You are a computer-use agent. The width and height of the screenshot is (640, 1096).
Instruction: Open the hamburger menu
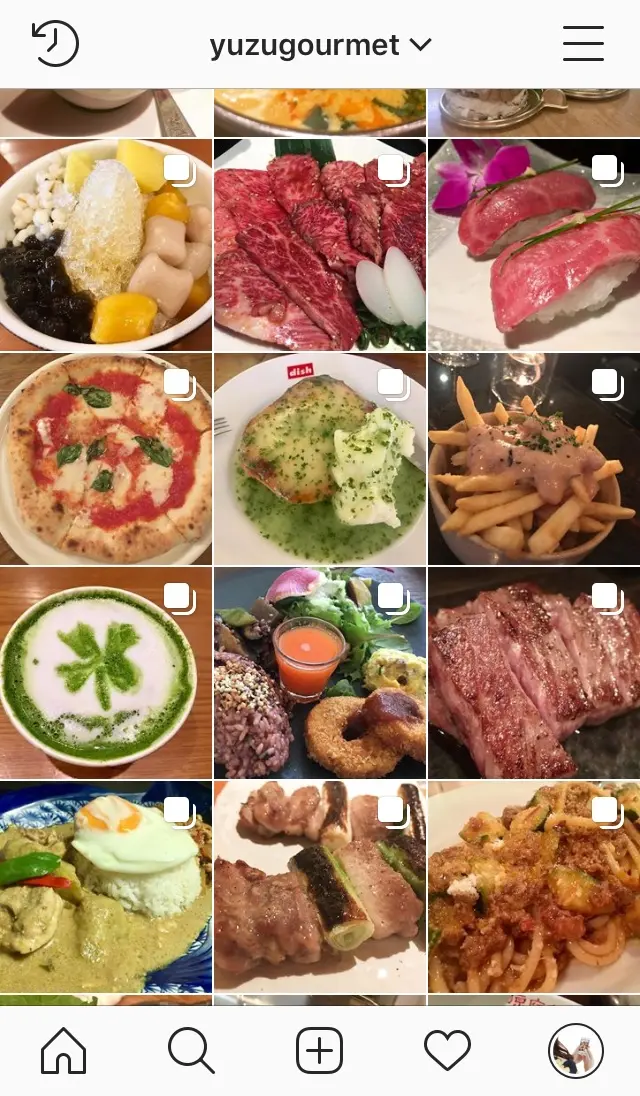(x=583, y=44)
